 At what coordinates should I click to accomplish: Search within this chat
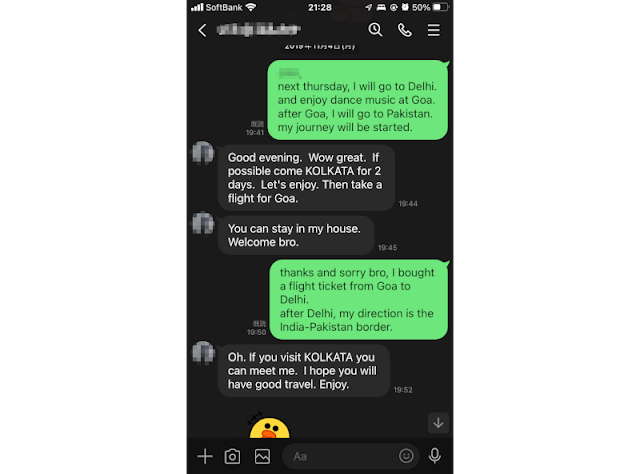(376, 30)
